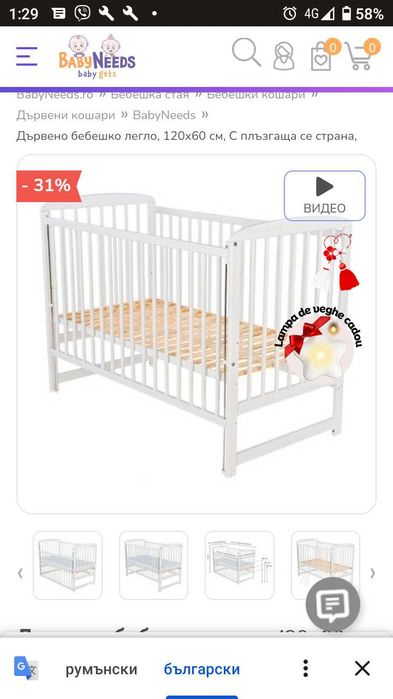Play the product ВИДЕО

[324, 196]
